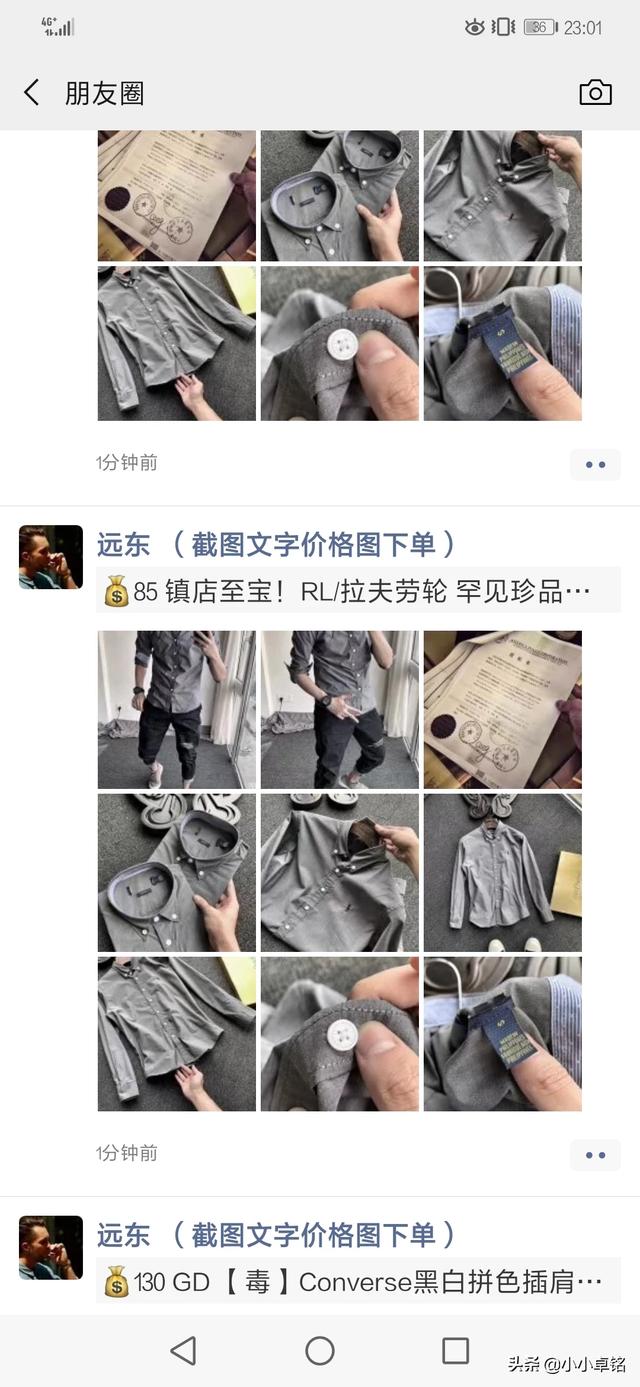Open recent apps from the navigation bar
This screenshot has width=640, height=1387.
point(456,1351)
